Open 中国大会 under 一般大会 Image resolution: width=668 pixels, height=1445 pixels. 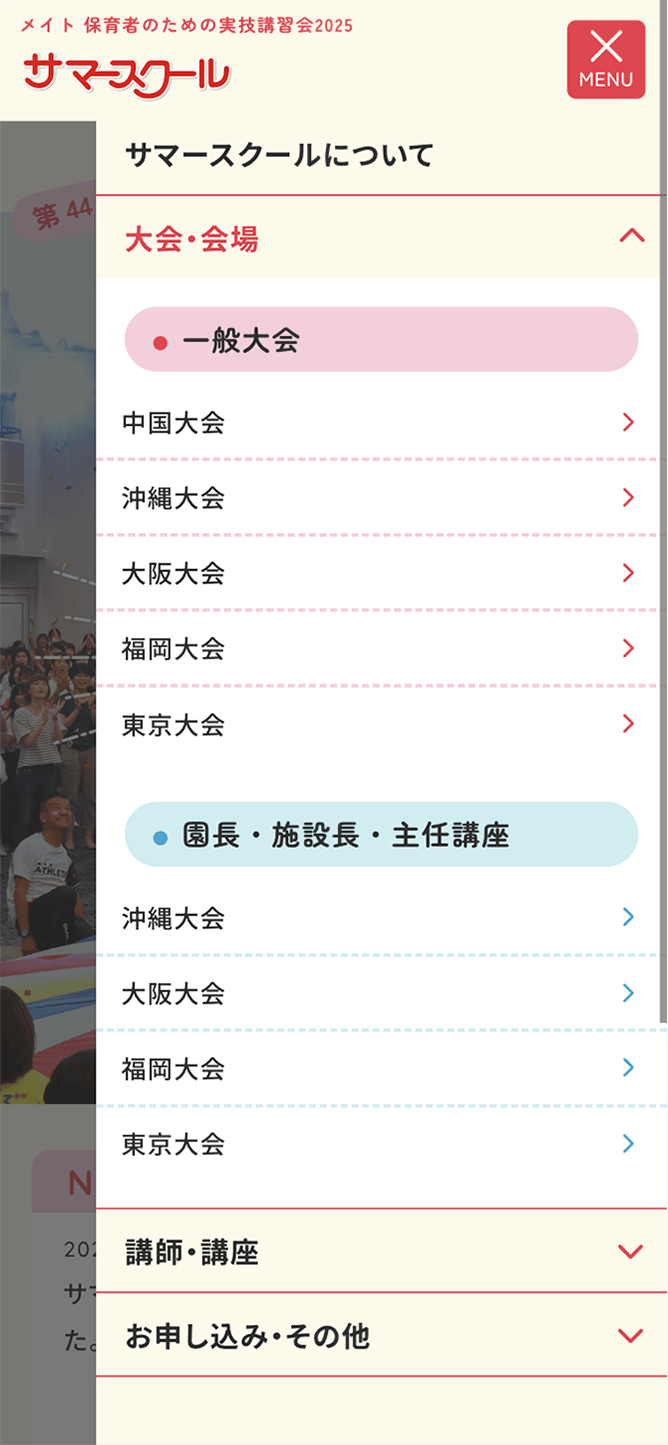(x=378, y=423)
